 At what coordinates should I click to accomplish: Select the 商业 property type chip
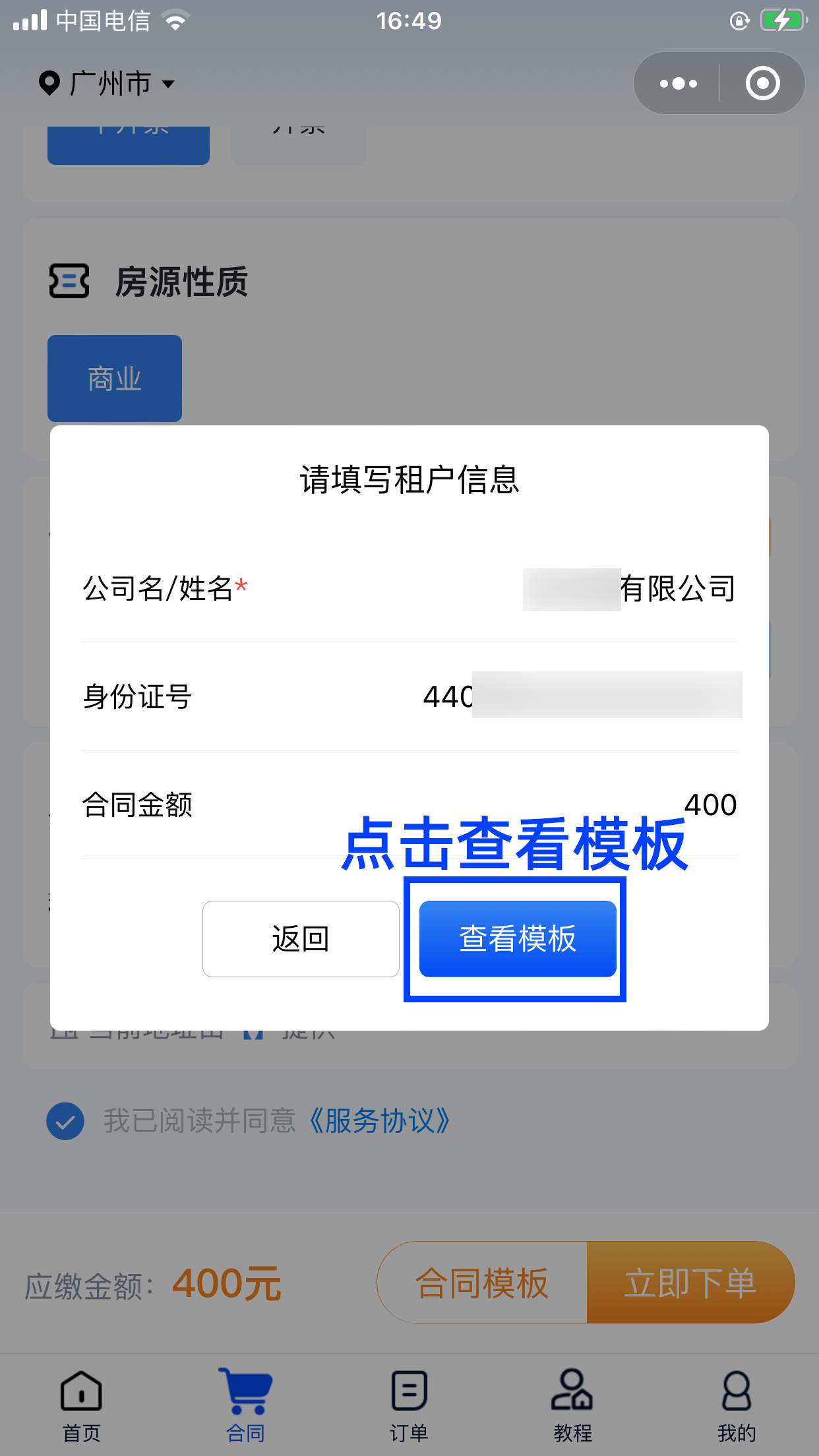click(x=115, y=379)
